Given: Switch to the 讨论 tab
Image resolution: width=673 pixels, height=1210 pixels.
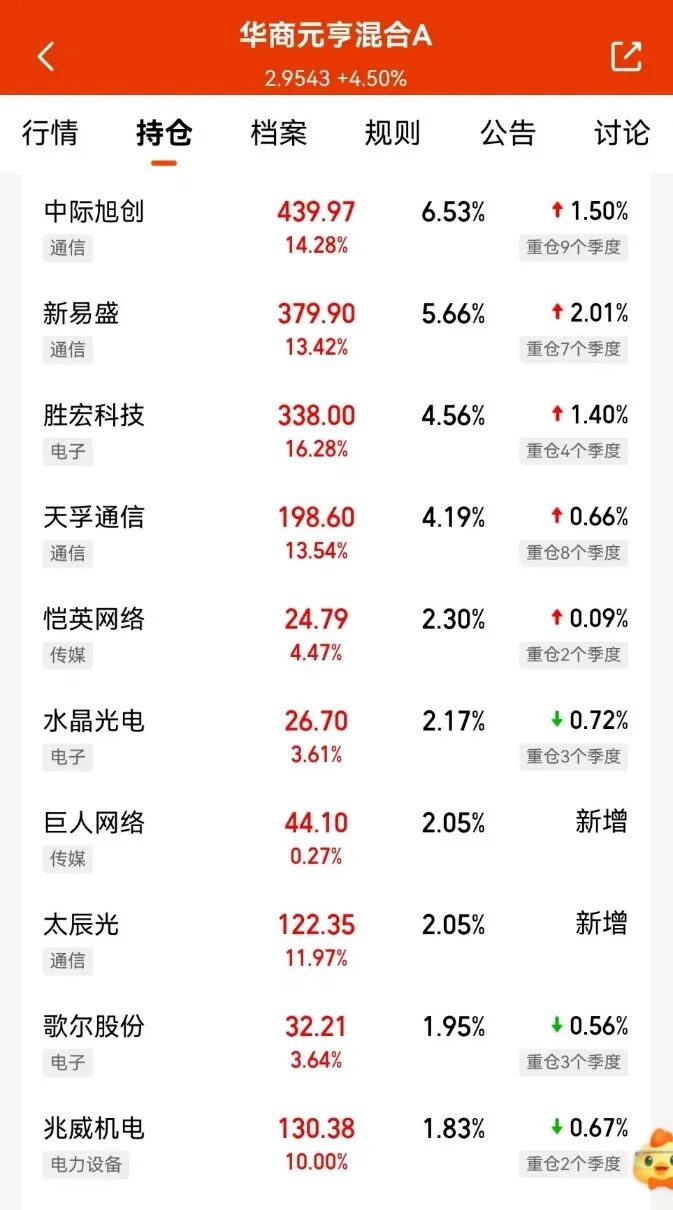Looking at the screenshot, I should click(x=621, y=133).
